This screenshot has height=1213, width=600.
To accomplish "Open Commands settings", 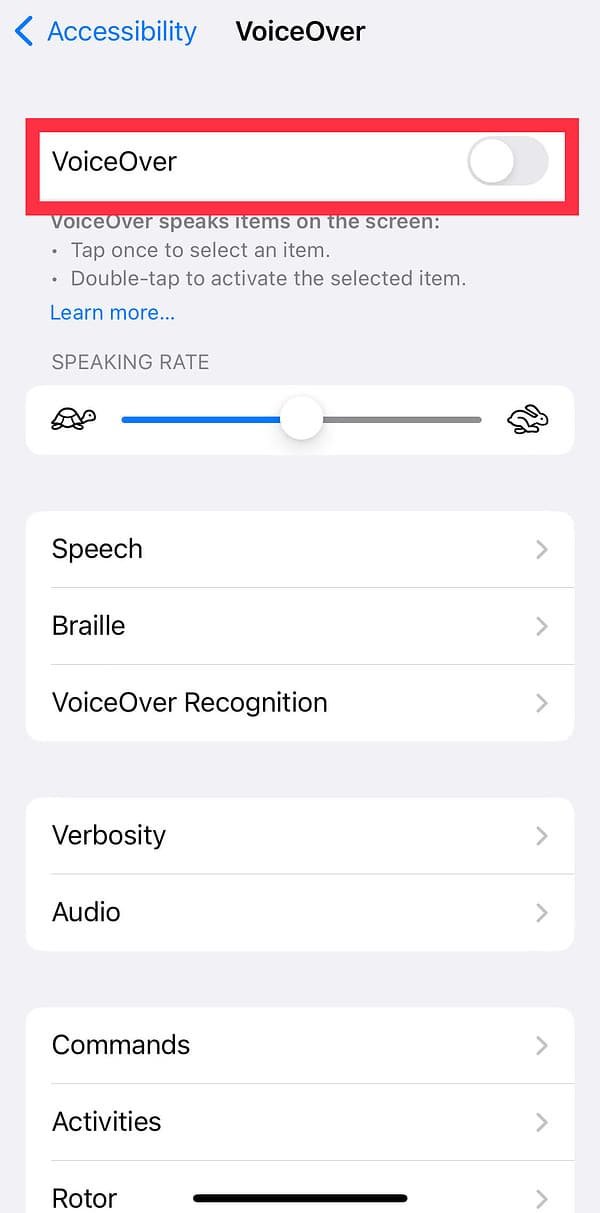I will (300, 1045).
